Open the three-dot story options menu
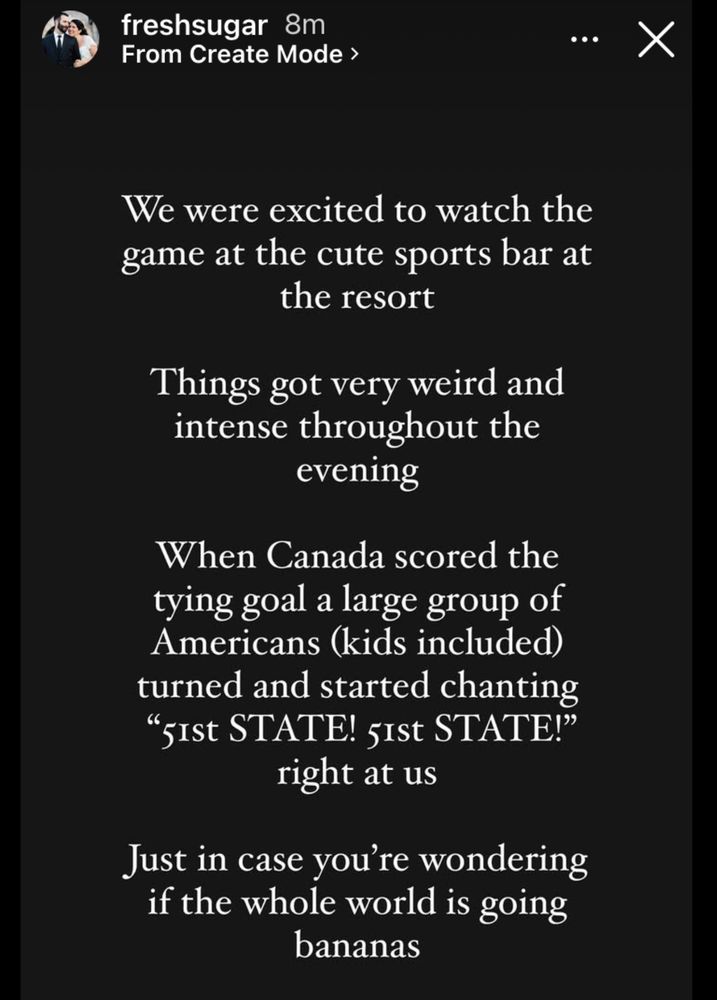Image resolution: width=717 pixels, height=1000 pixels. [585, 40]
